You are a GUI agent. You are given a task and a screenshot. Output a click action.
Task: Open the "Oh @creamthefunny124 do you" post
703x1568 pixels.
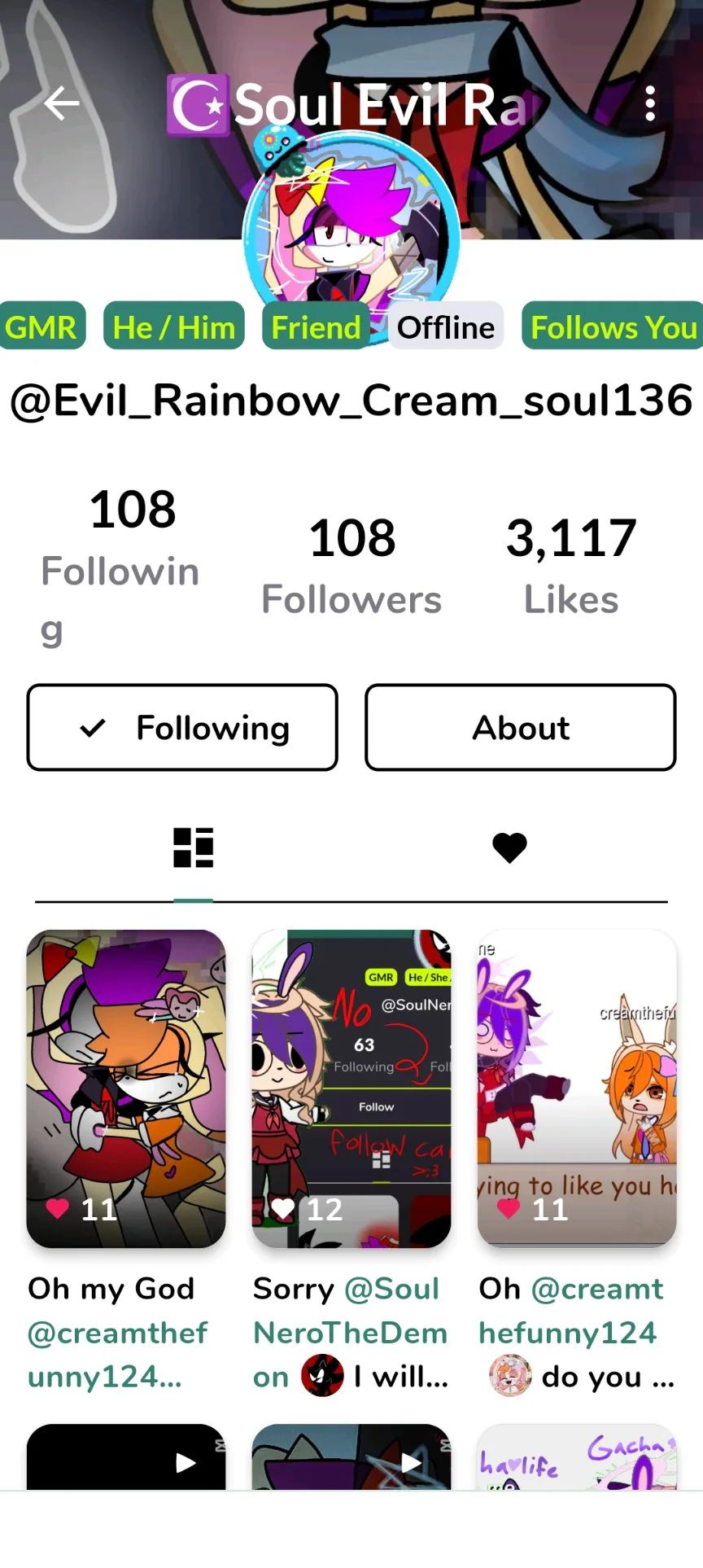pyautogui.click(x=577, y=1088)
